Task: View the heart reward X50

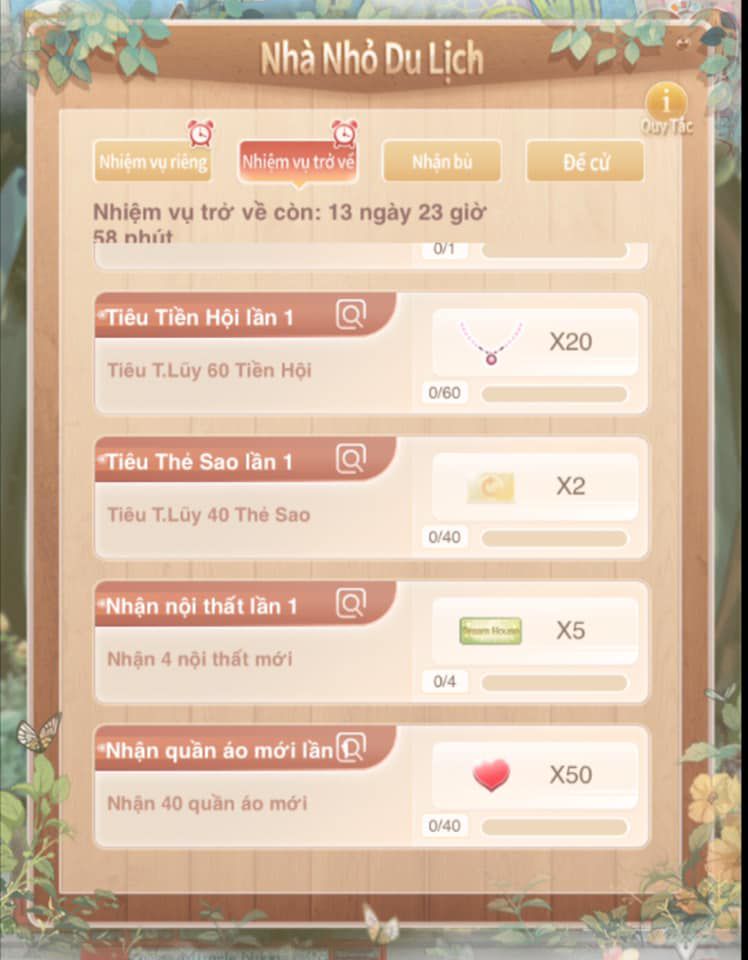Action: (491, 775)
